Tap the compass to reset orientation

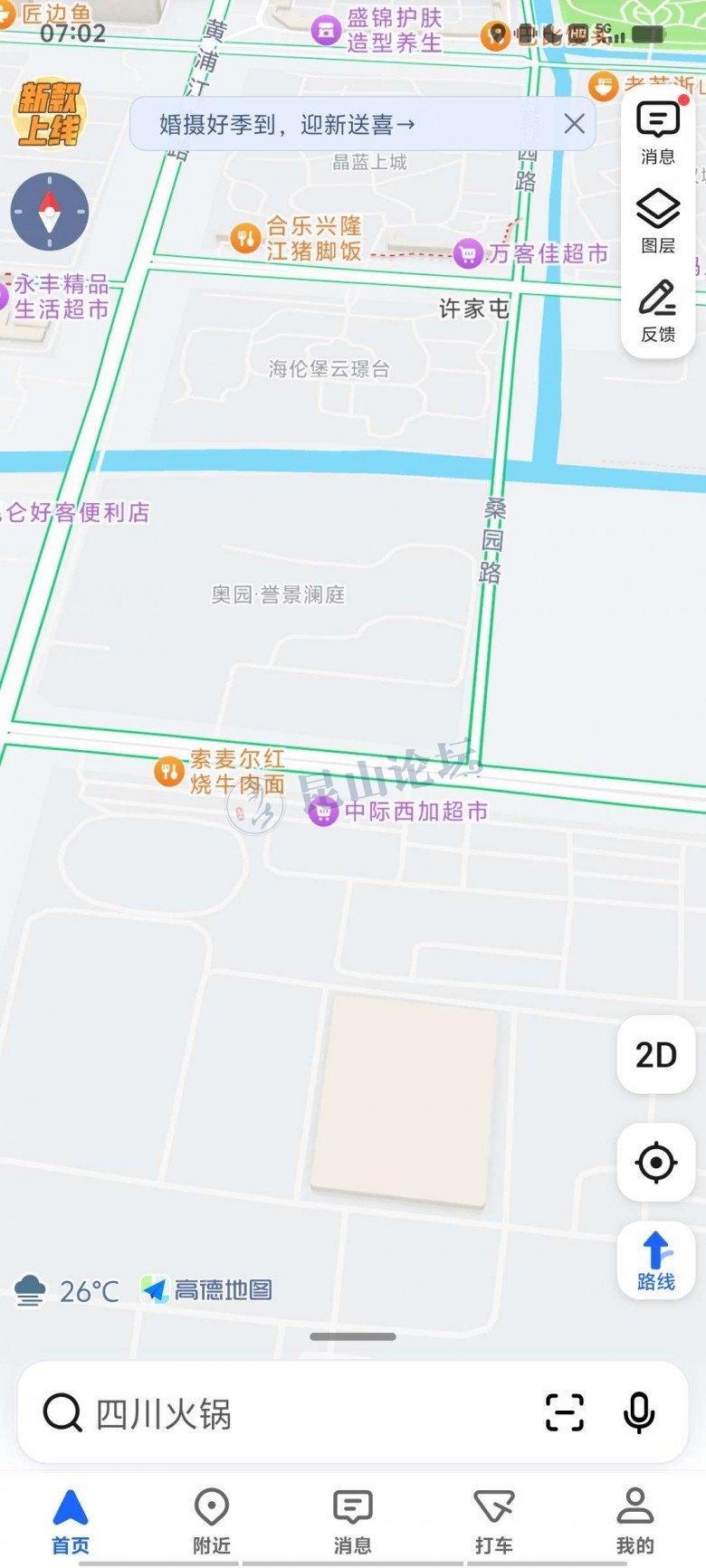tap(50, 212)
